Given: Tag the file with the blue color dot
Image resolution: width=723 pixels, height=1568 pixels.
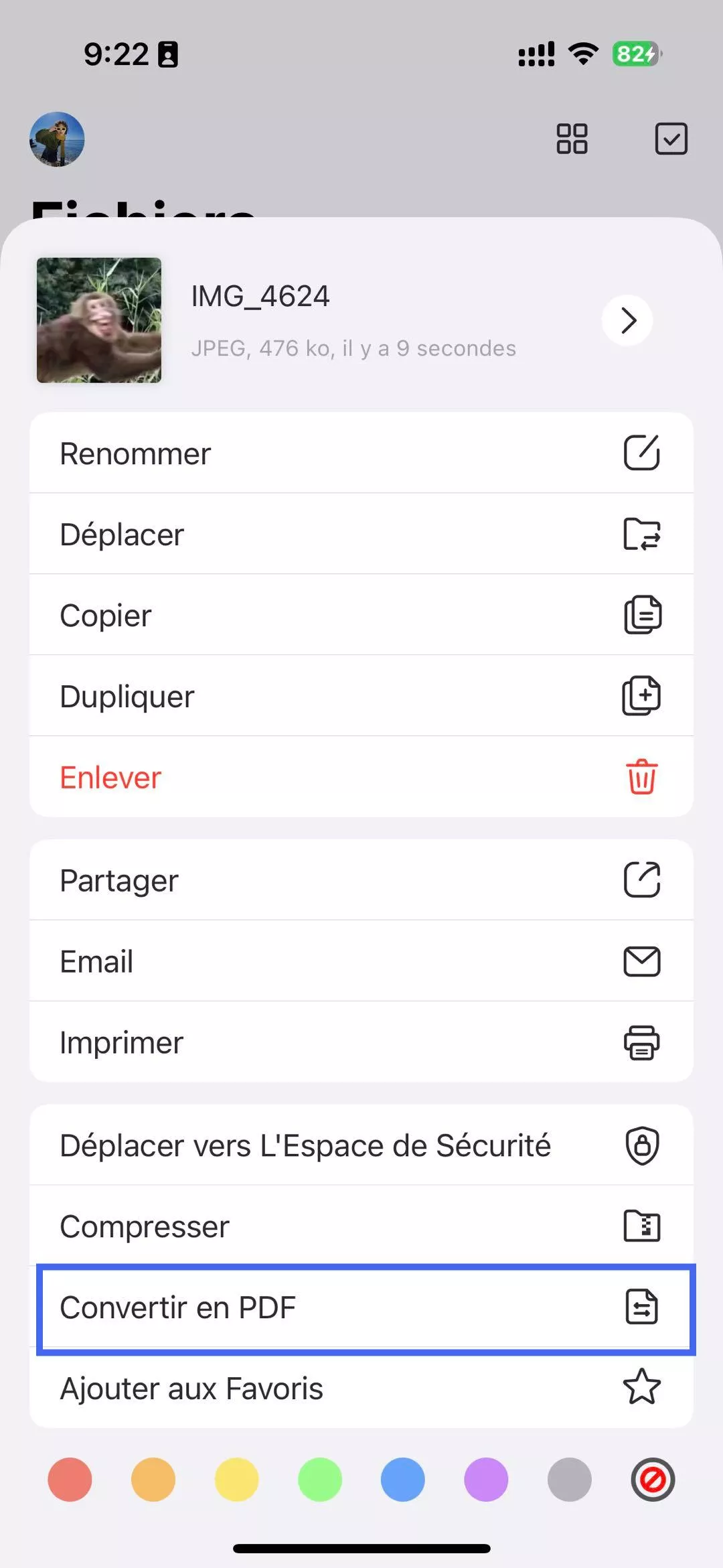Looking at the screenshot, I should [x=402, y=1480].
